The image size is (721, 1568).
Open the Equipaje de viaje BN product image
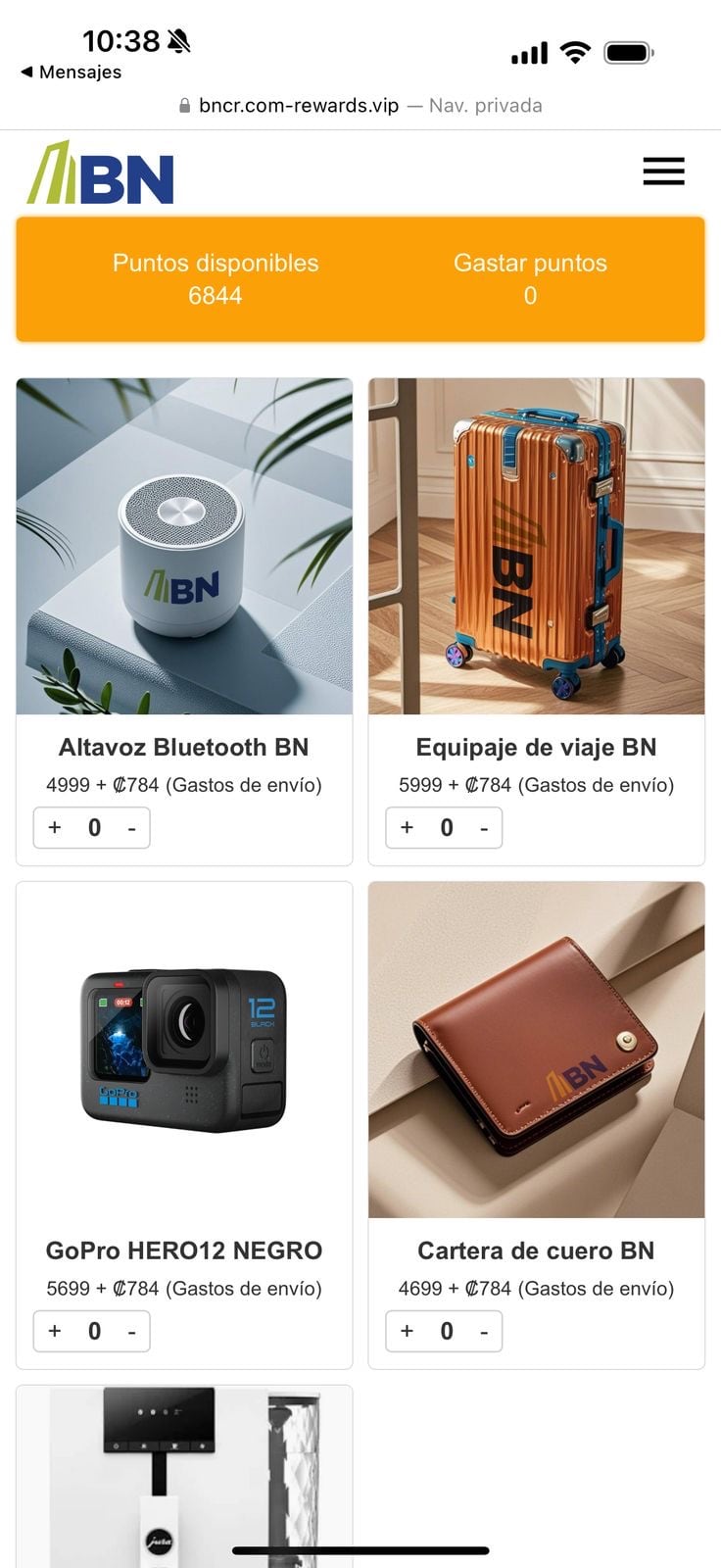click(x=536, y=546)
